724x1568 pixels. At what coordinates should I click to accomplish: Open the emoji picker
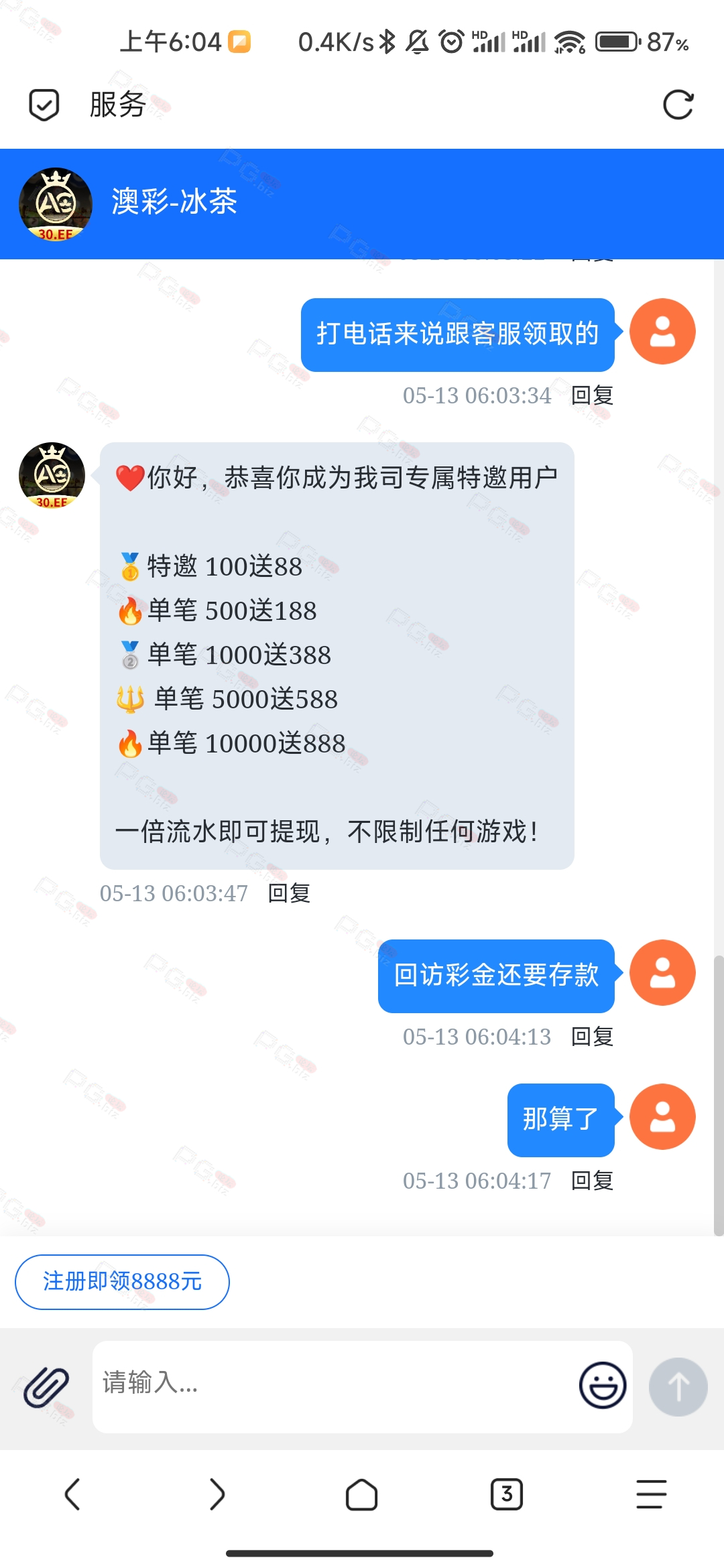pyautogui.click(x=603, y=1386)
